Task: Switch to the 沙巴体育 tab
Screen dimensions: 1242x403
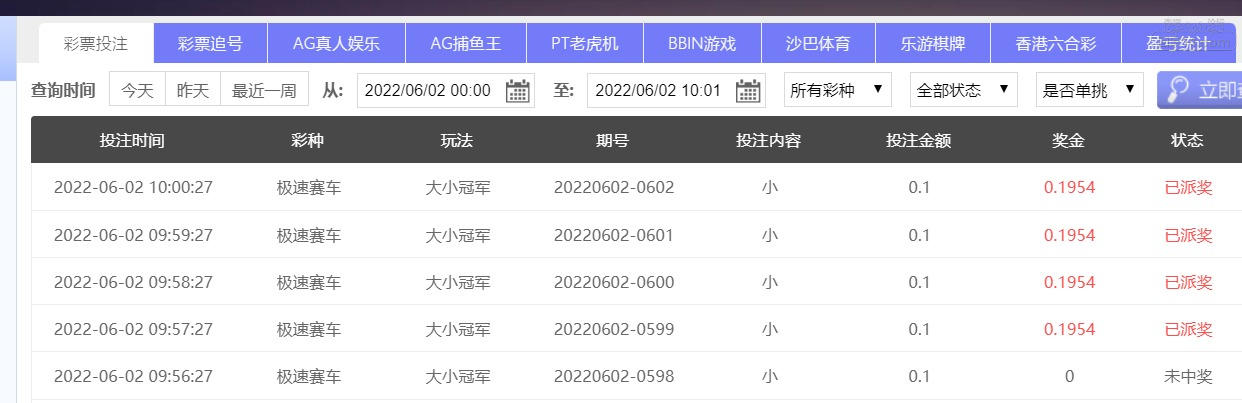Action: pos(818,44)
